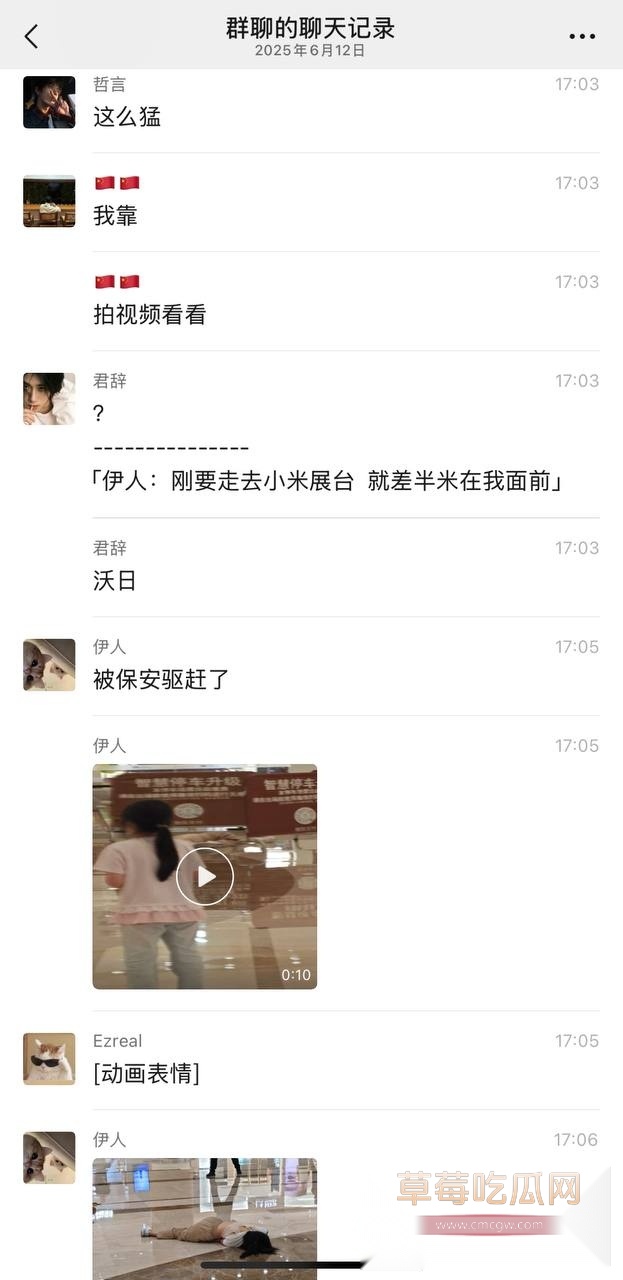Play the 0:10 video from 伊人
The width and height of the screenshot is (623, 1280).
[x=205, y=876]
